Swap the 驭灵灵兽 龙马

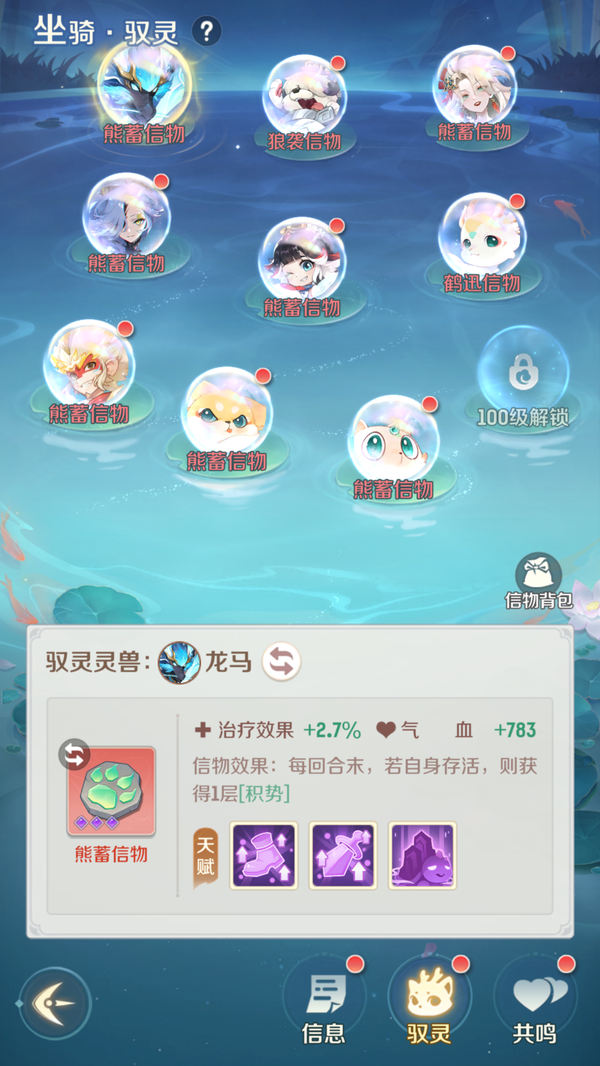[x=281, y=662]
